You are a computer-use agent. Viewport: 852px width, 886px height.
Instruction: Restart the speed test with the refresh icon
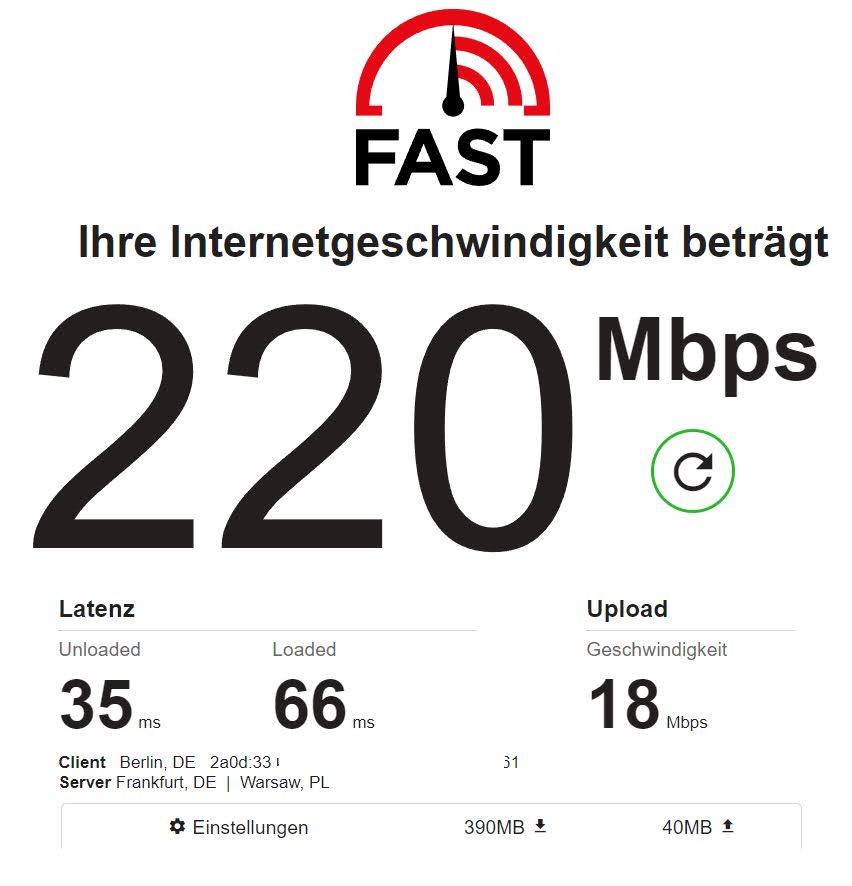[692, 470]
